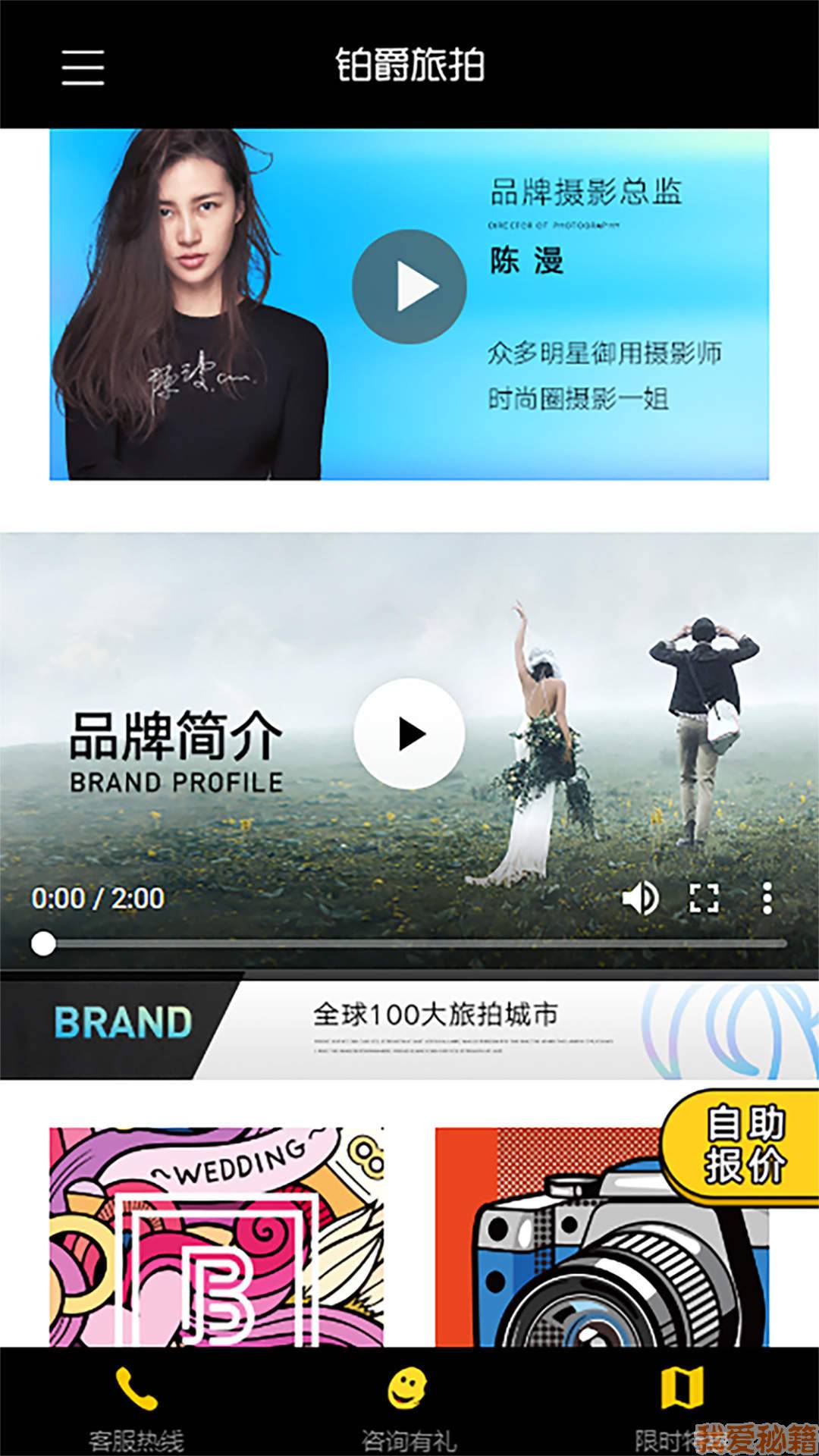This screenshot has width=819, height=1456.
Task: Play the 陈漫 photography director video
Action: point(409,287)
